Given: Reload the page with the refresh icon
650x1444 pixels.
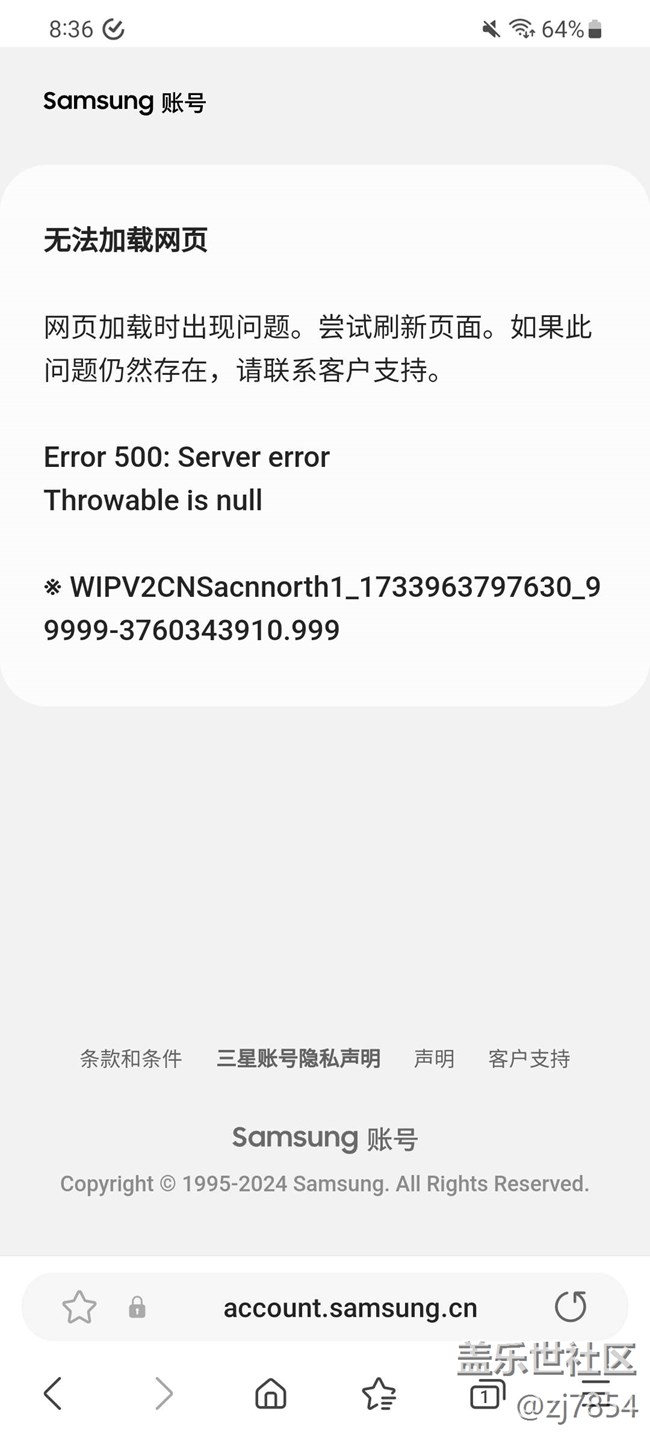Looking at the screenshot, I should pos(570,1306).
